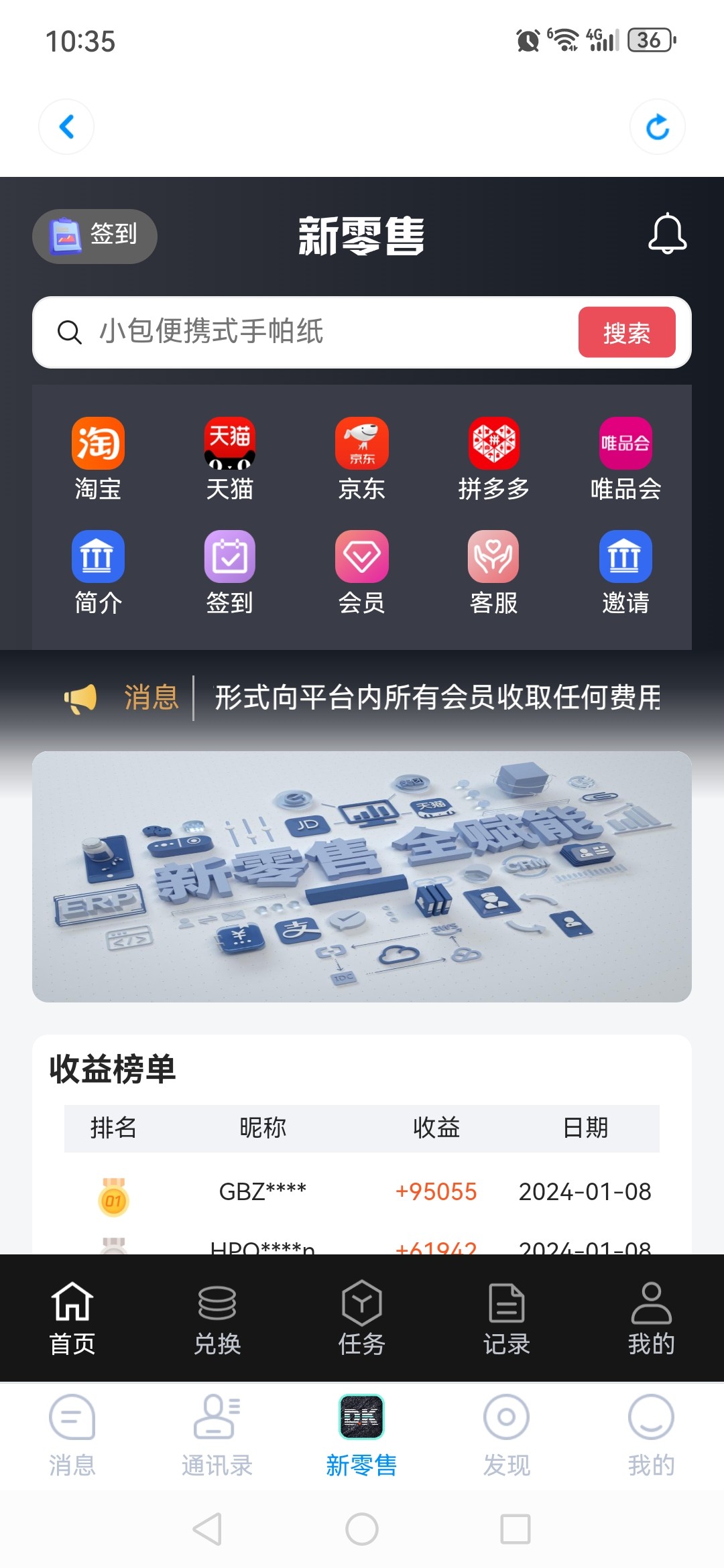
Task: Choose the 唯品会 shortcut
Action: [x=625, y=458]
